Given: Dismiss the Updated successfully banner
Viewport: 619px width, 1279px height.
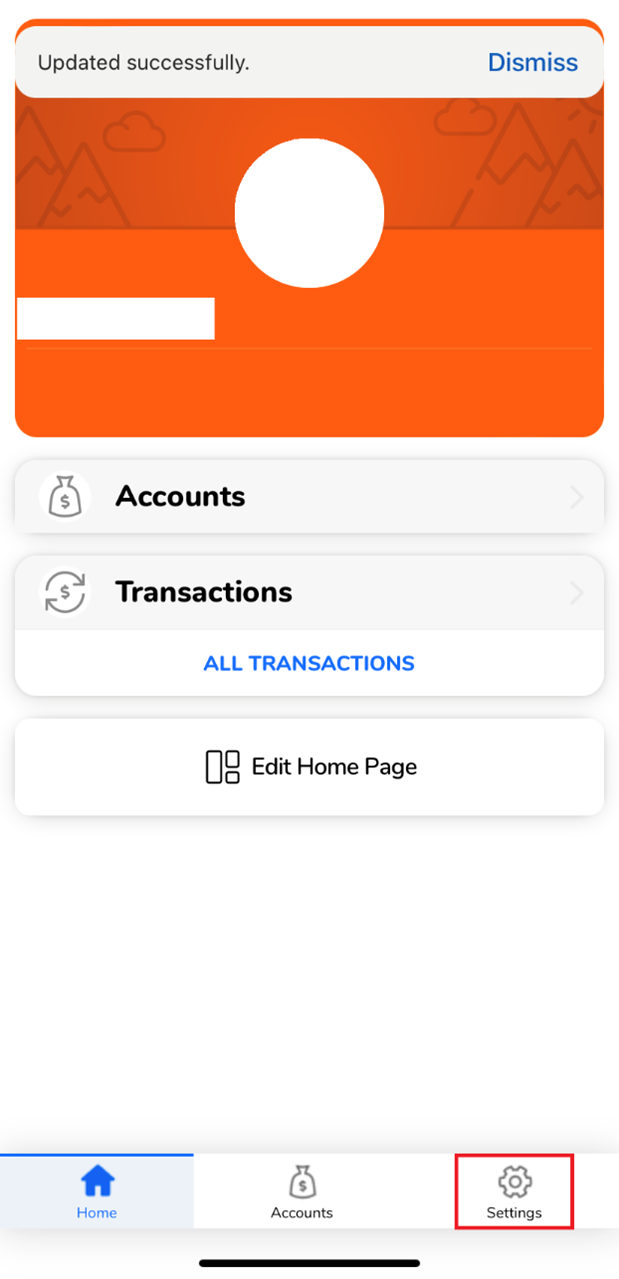Looking at the screenshot, I should [532, 62].
